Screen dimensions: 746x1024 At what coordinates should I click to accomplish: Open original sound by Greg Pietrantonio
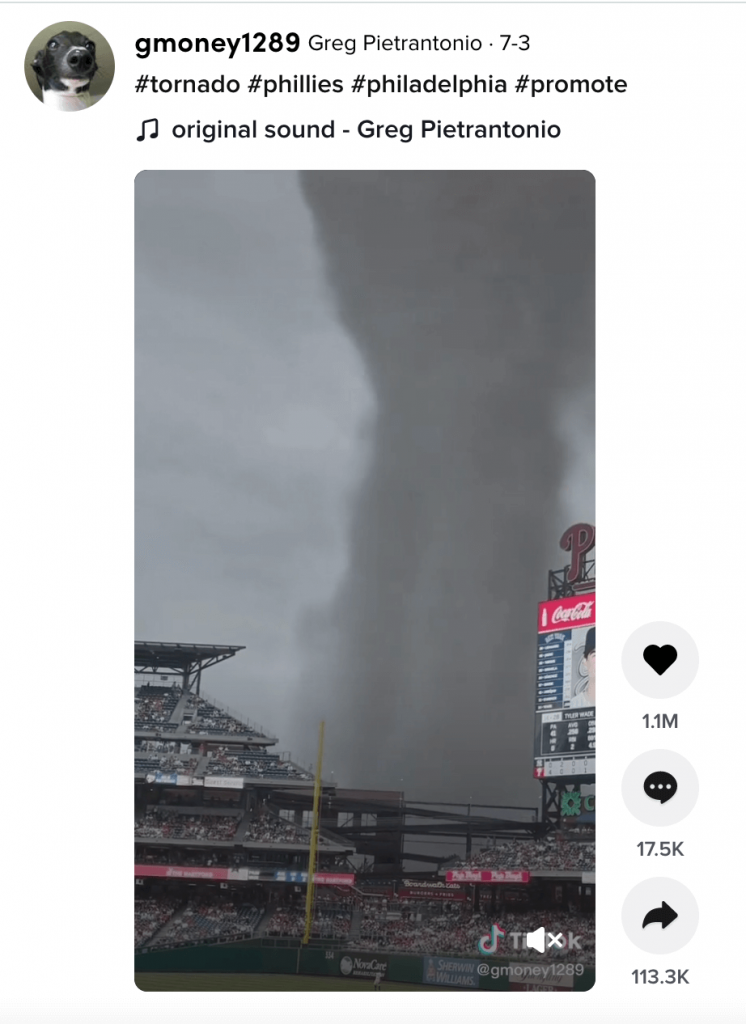[365, 130]
